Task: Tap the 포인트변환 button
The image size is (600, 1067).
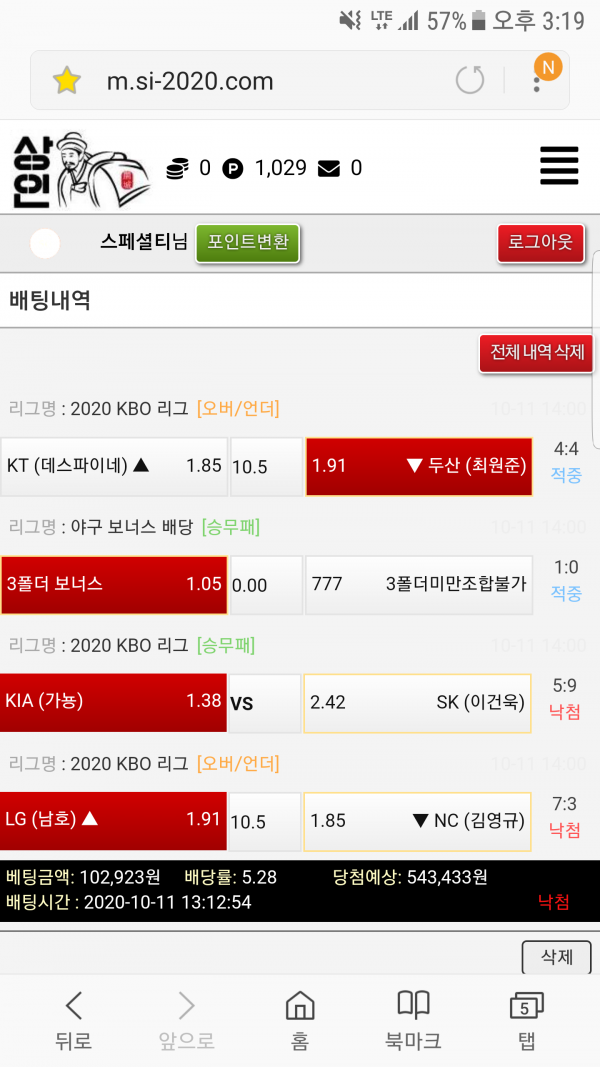Action: [247, 242]
